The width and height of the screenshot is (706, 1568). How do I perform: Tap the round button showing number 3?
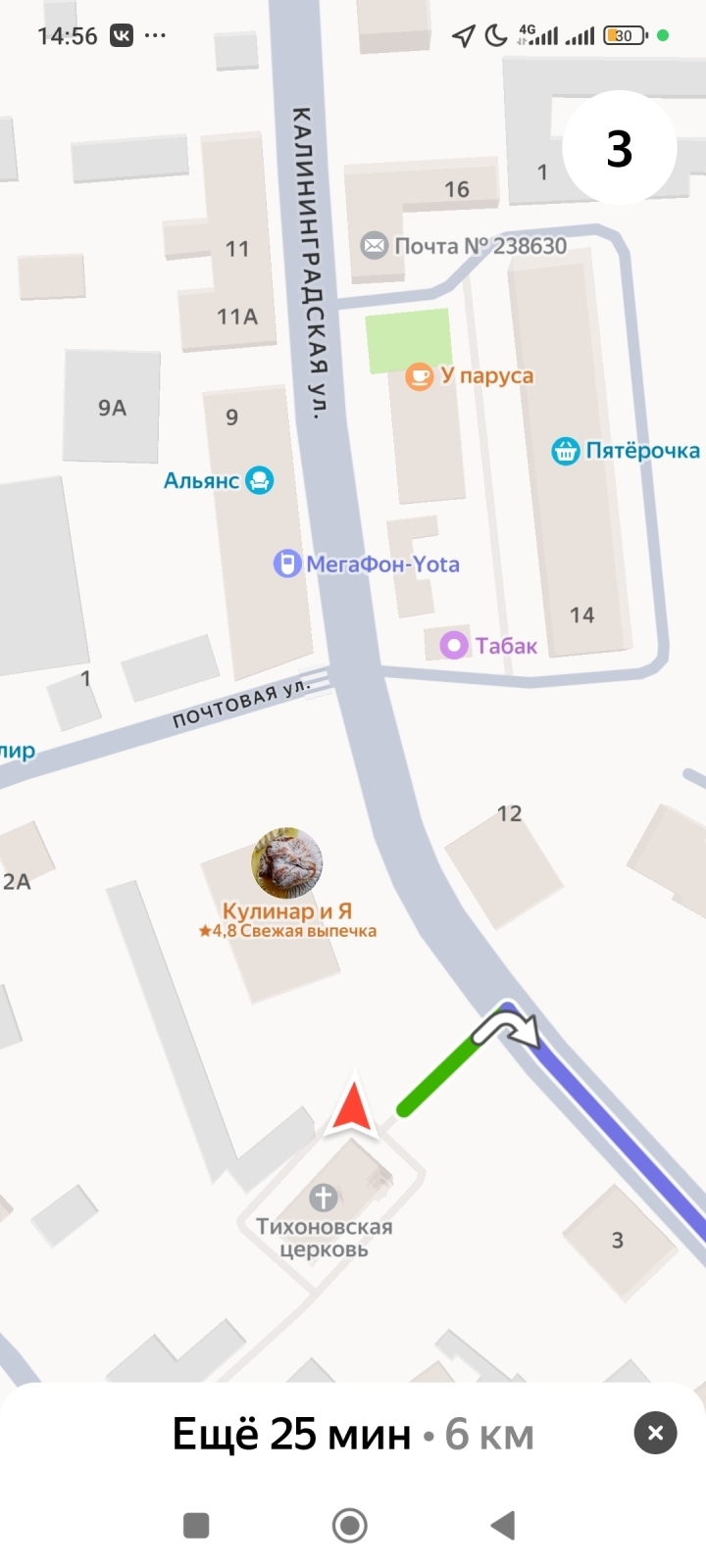[619, 148]
